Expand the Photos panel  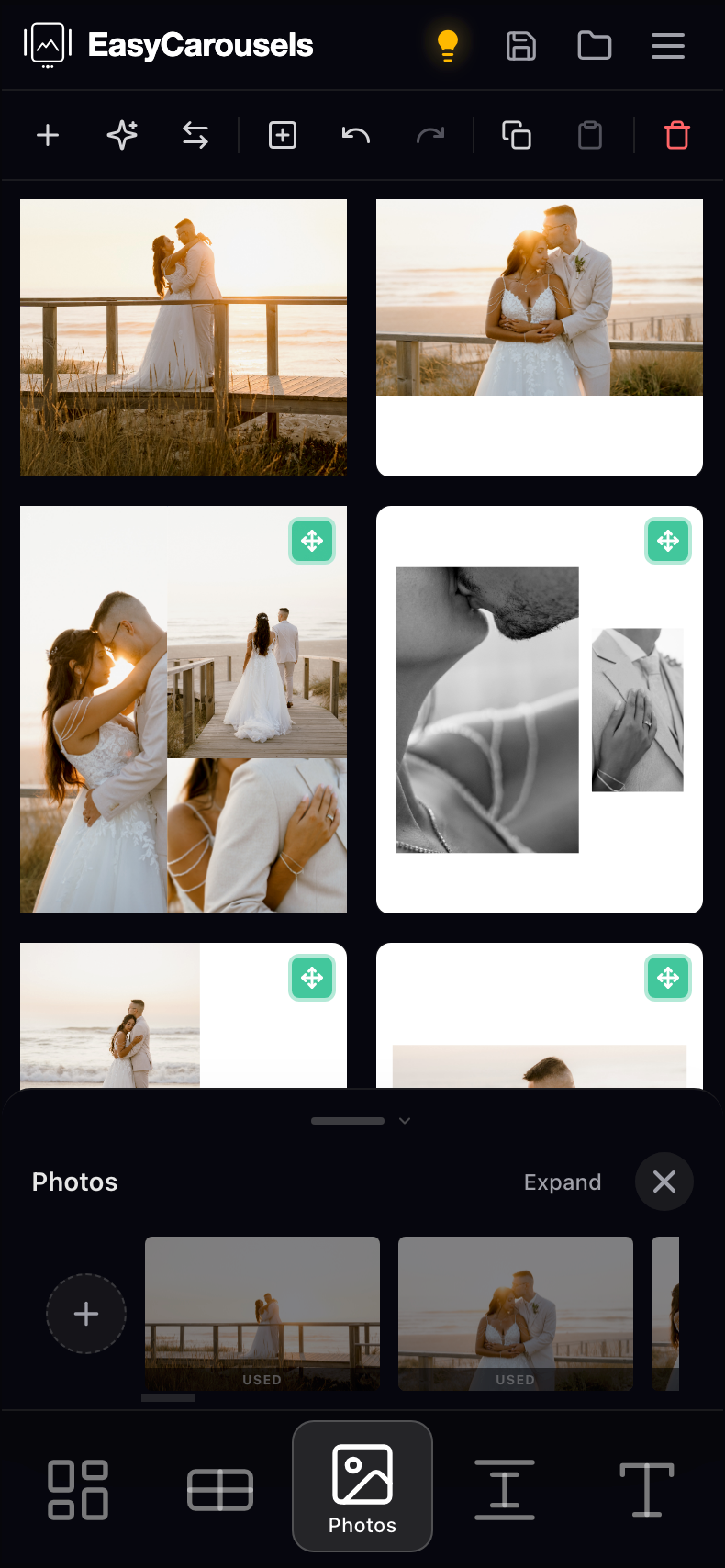pos(563,1182)
